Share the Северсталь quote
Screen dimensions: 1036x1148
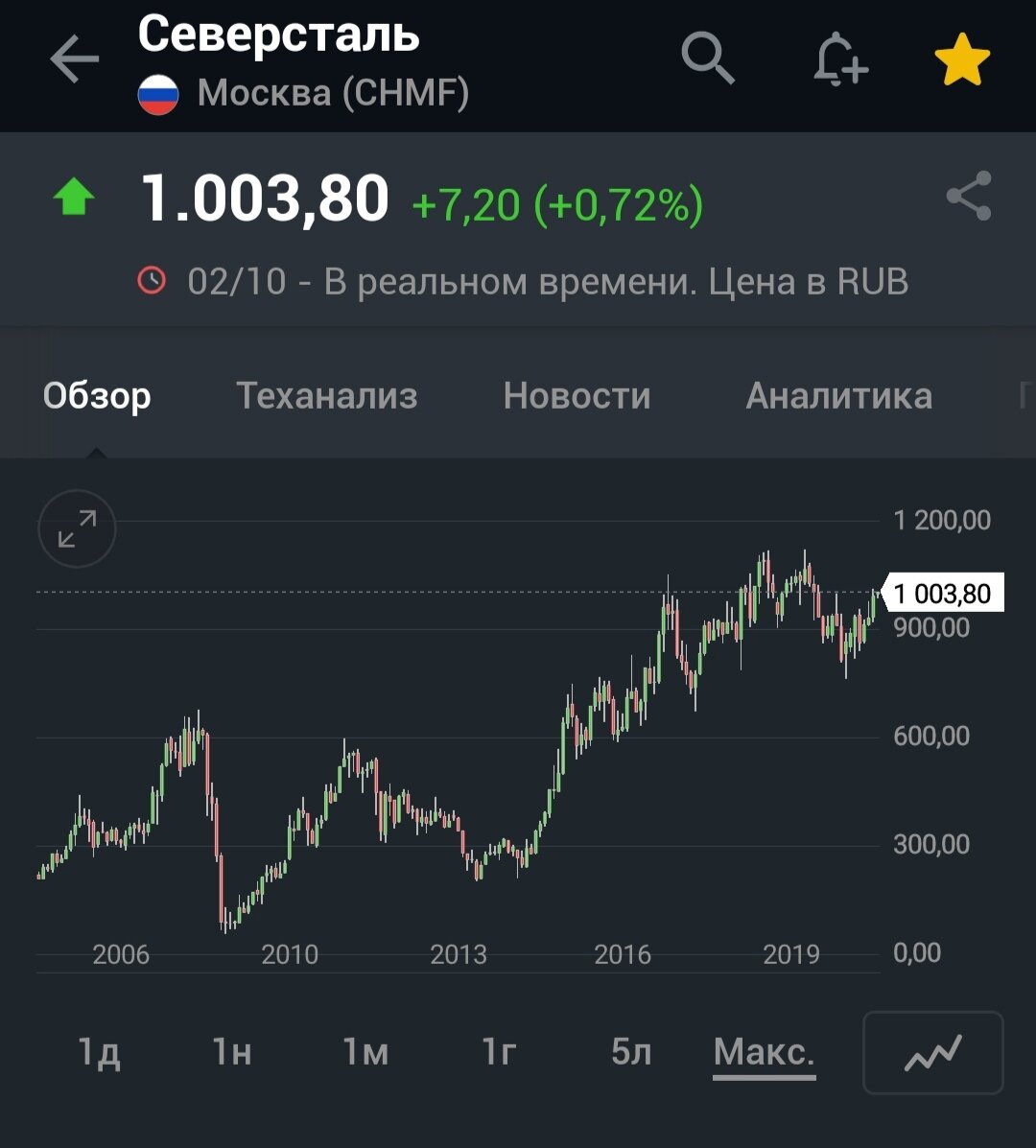point(969,196)
